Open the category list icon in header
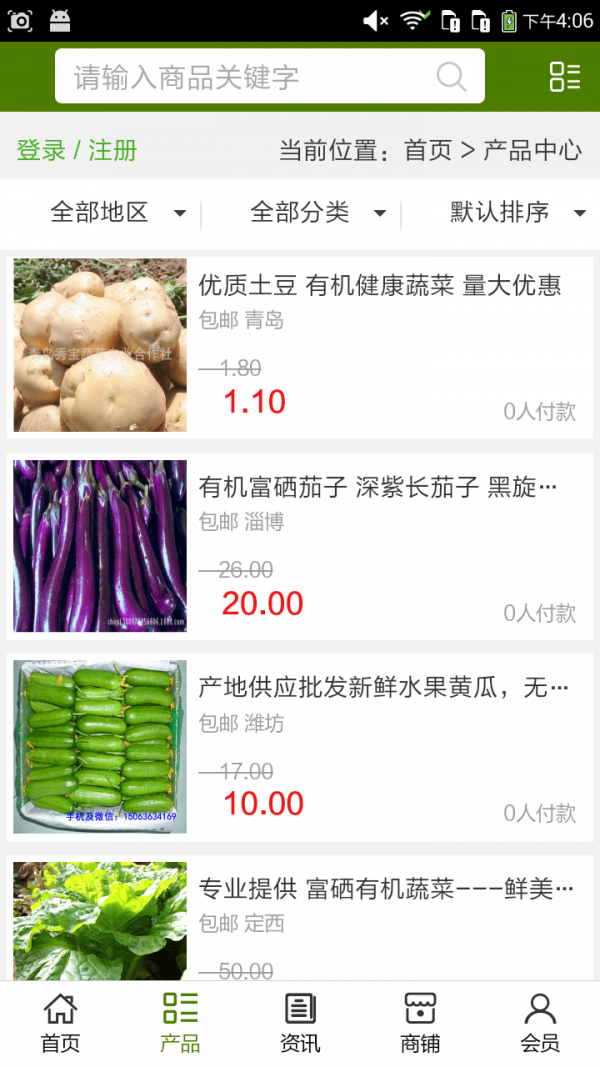The height and width of the screenshot is (1067, 600). (564, 77)
